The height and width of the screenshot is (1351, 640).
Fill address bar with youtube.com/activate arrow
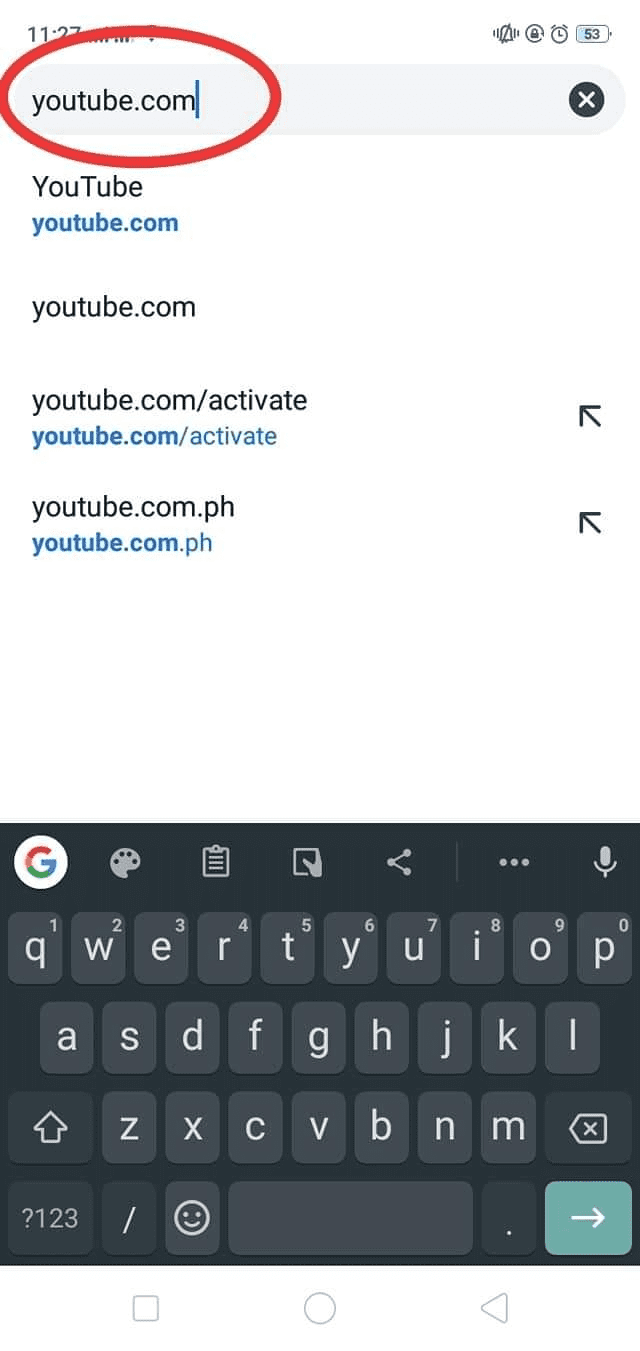tap(590, 416)
